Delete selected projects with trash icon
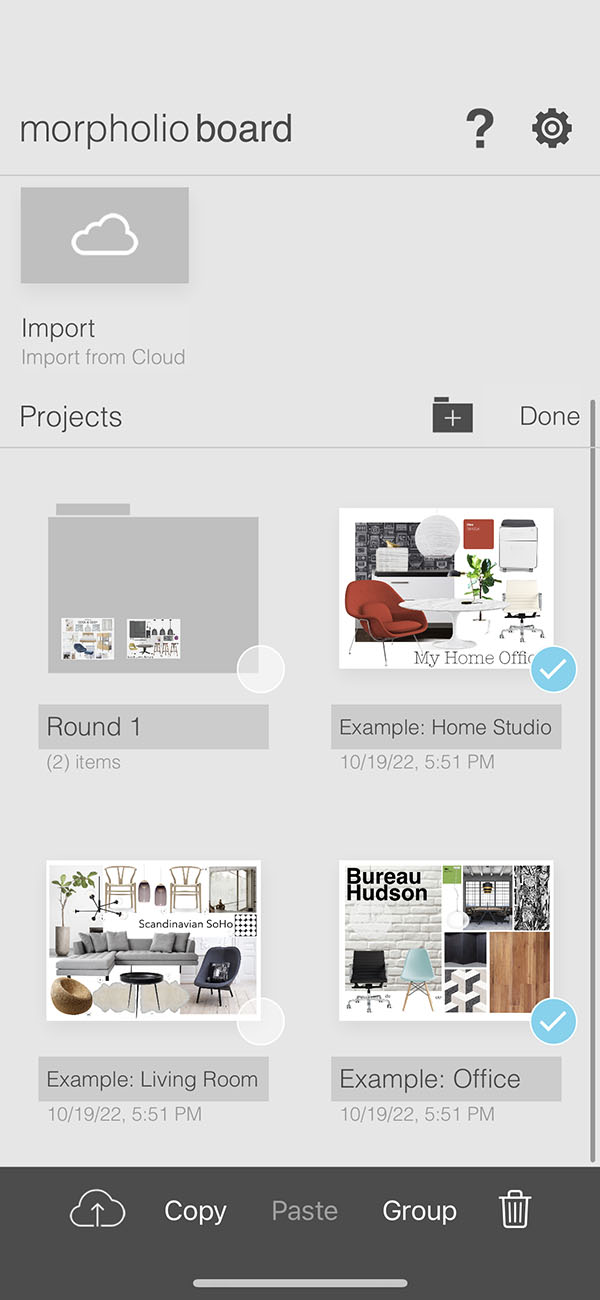The height and width of the screenshot is (1300, 600). pyautogui.click(x=514, y=1211)
